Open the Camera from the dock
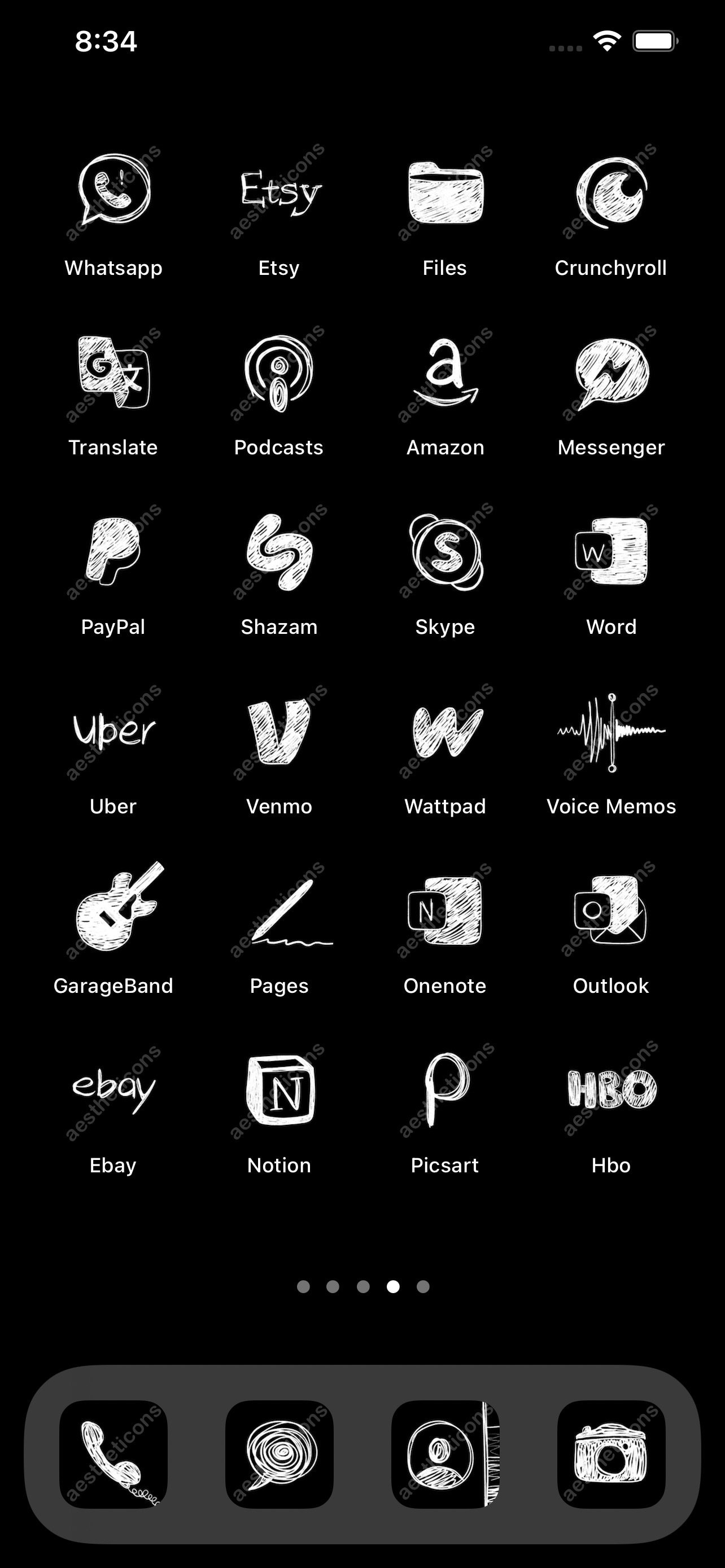 (x=611, y=1454)
